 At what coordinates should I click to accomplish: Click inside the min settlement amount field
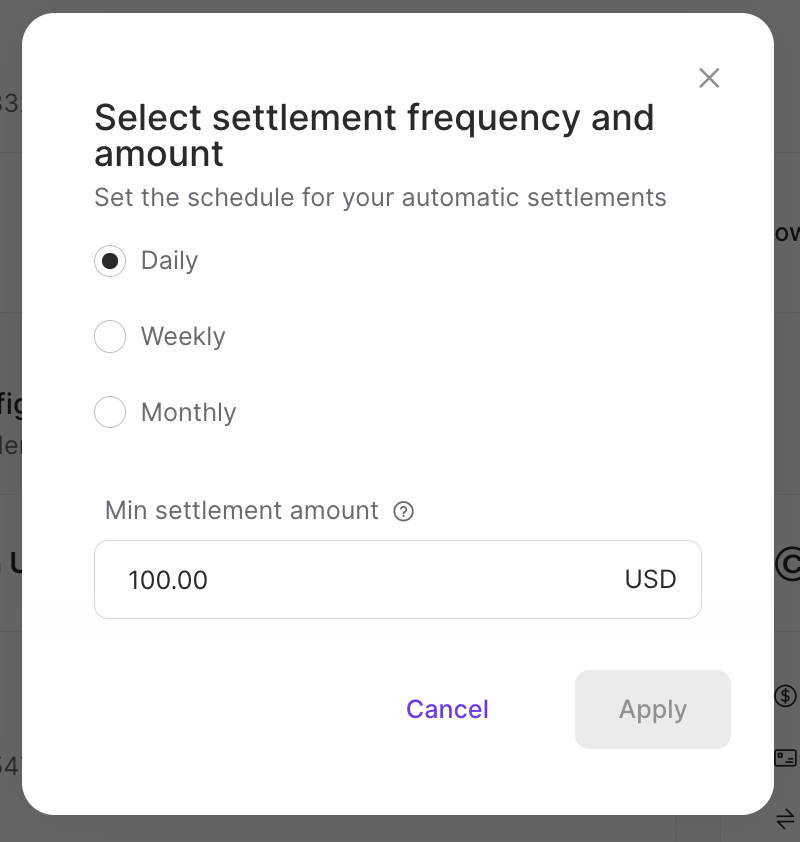[x=350, y=579]
